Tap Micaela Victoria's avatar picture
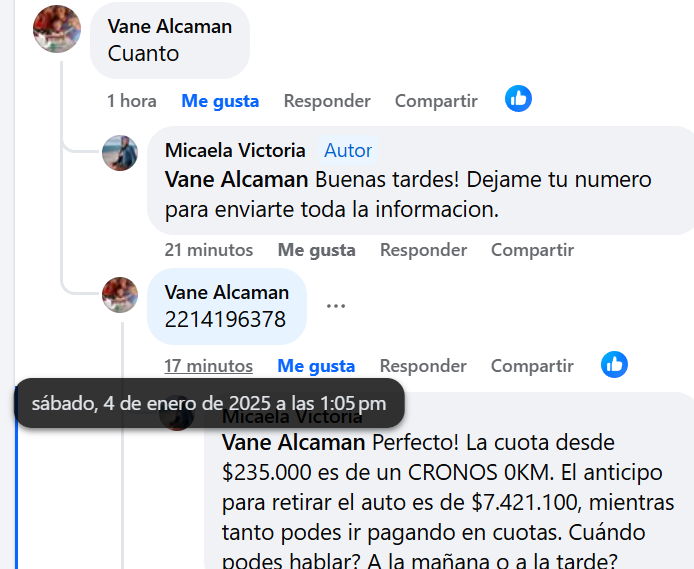This screenshot has width=694, height=569. pos(120,153)
